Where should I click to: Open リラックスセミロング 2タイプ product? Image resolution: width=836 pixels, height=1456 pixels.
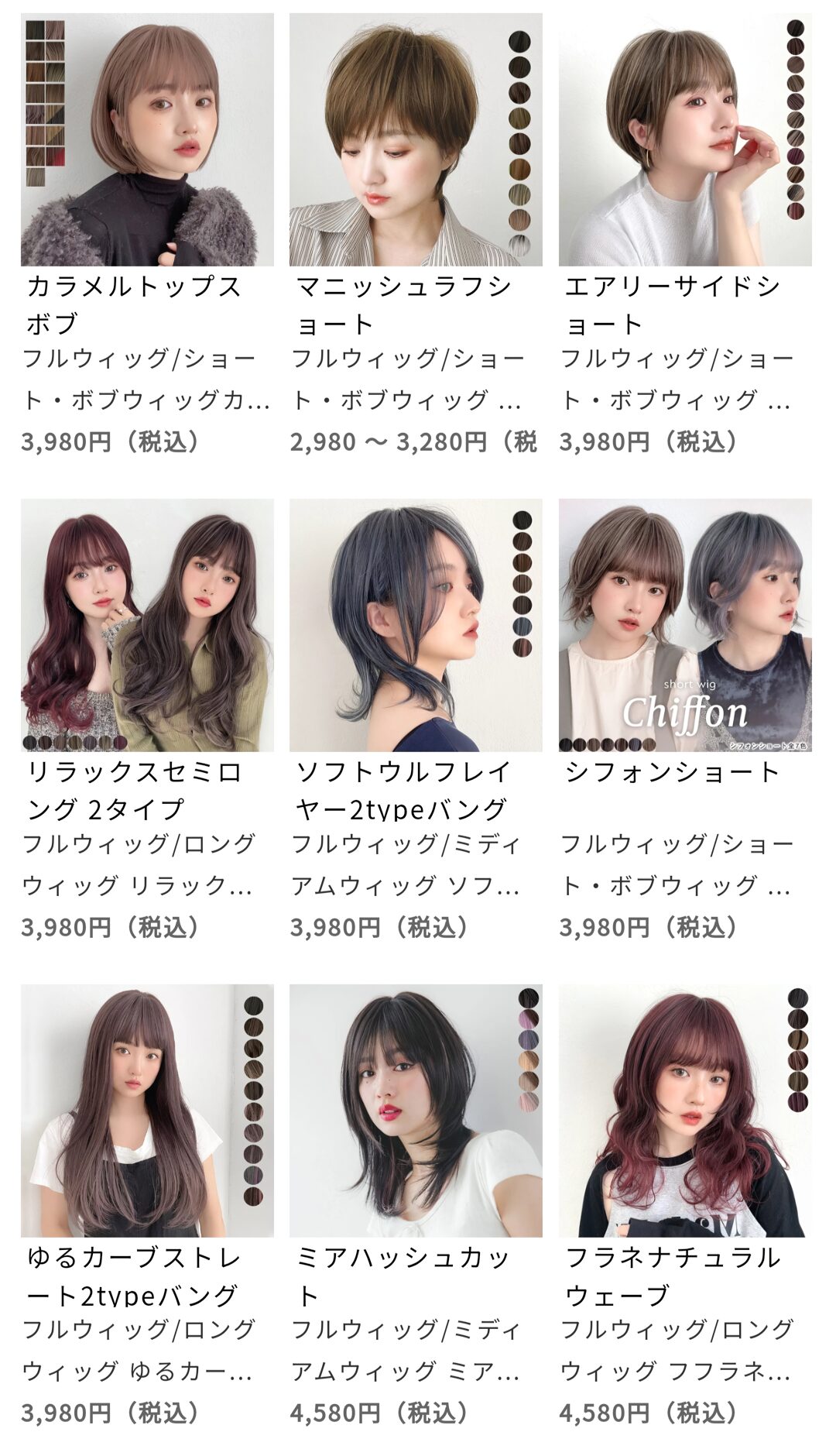[147, 625]
